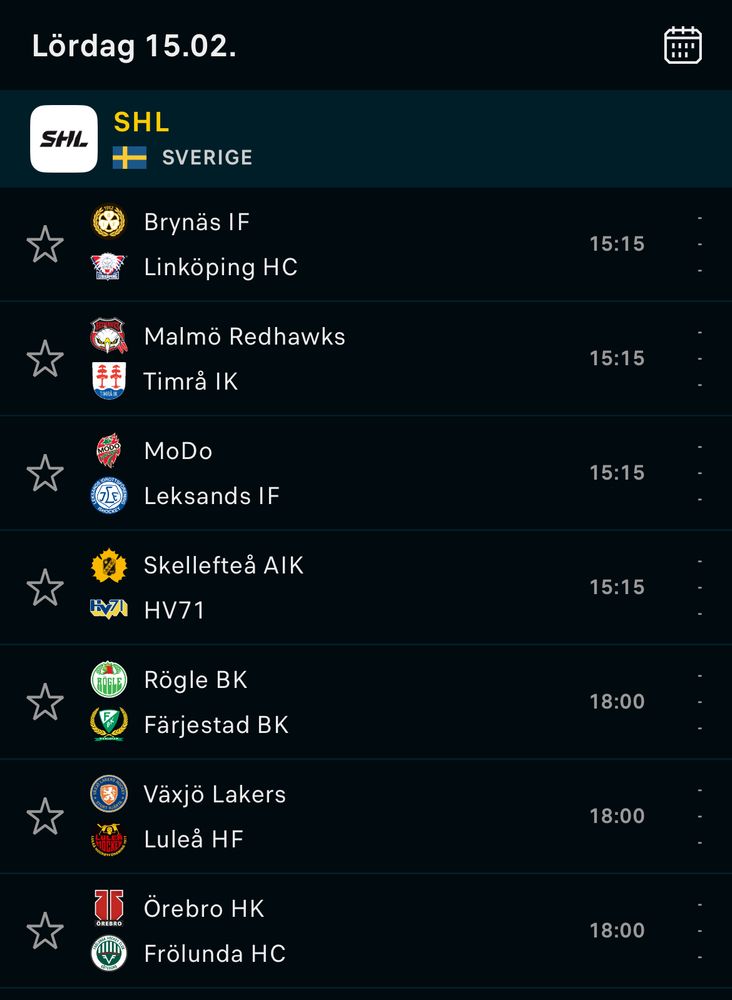Add MoDo vs Leksands IF to favorites
Image resolution: width=732 pixels, height=1000 pixels.
click(x=45, y=473)
